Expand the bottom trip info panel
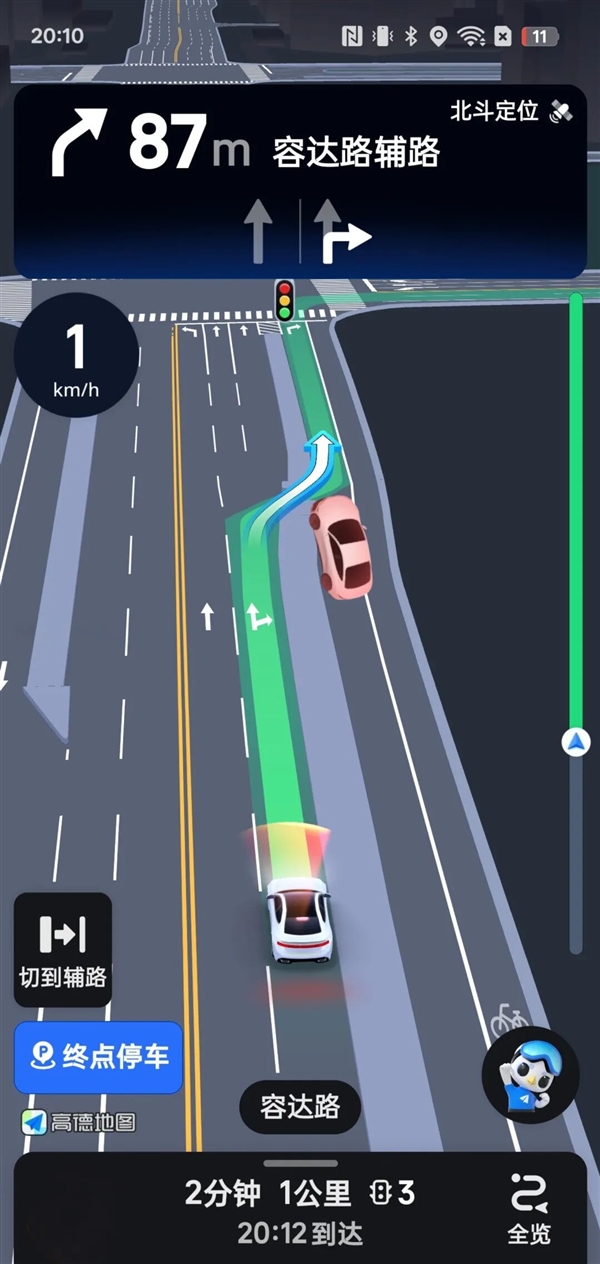This screenshot has width=600, height=1264. 300,1164
